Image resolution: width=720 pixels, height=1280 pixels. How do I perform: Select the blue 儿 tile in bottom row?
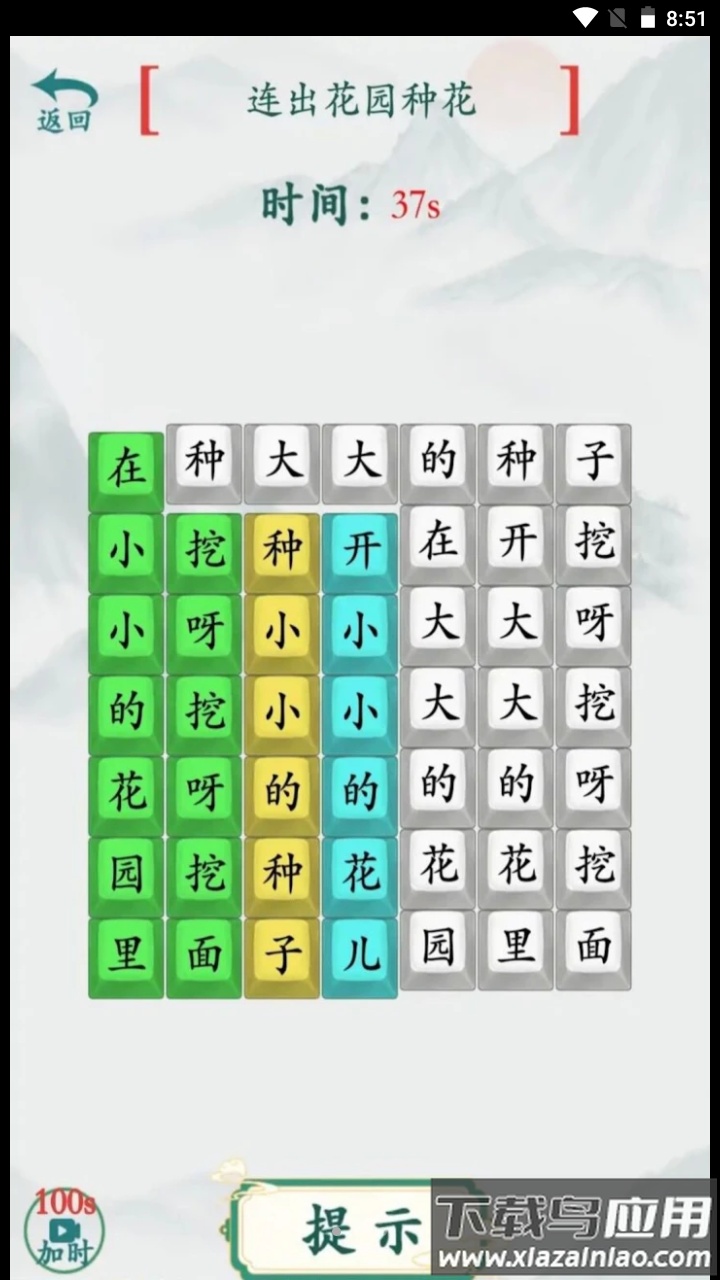click(359, 952)
